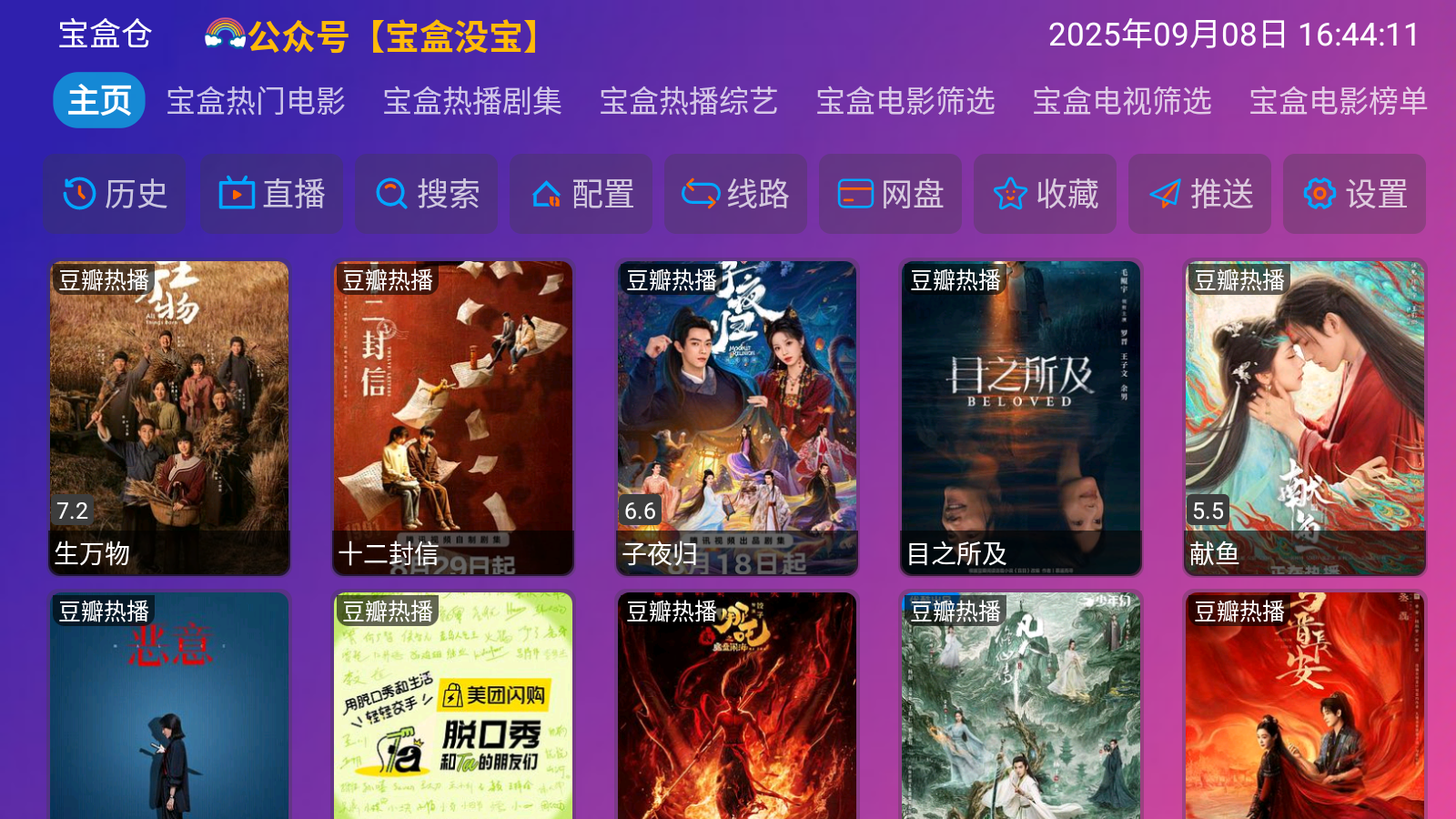Open watch 历史 history
The width and height of the screenshot is (1456, 819).
(x=115, y=194)
